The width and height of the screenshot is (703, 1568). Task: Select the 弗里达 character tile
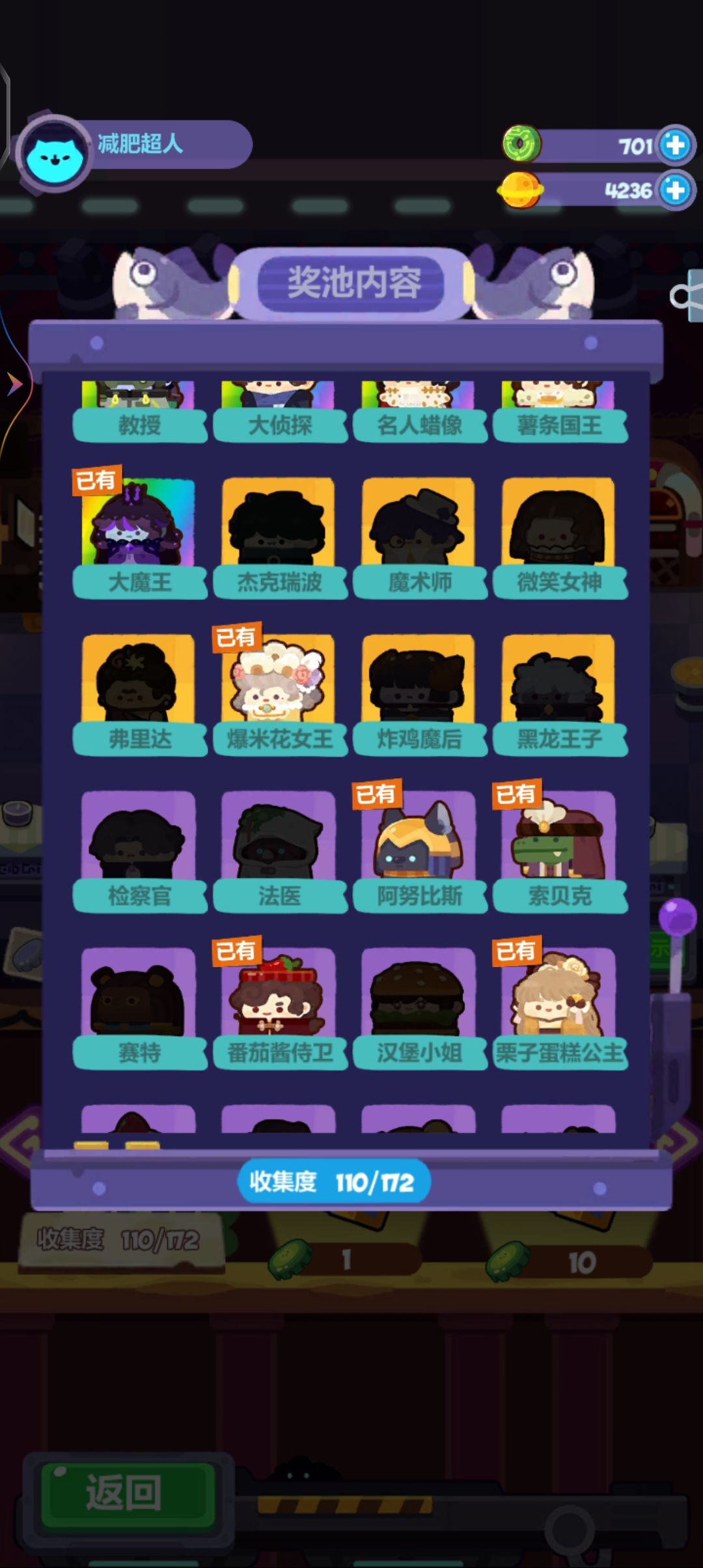click(139, 695)
